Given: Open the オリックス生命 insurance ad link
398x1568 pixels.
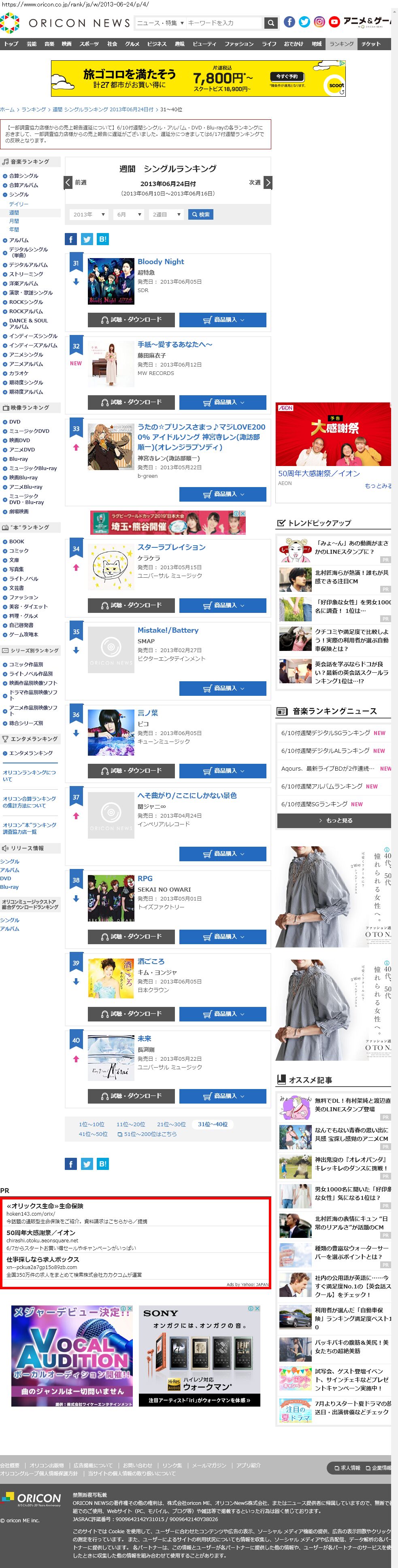Looking at the screenshot, I should tap(45, 1206).
